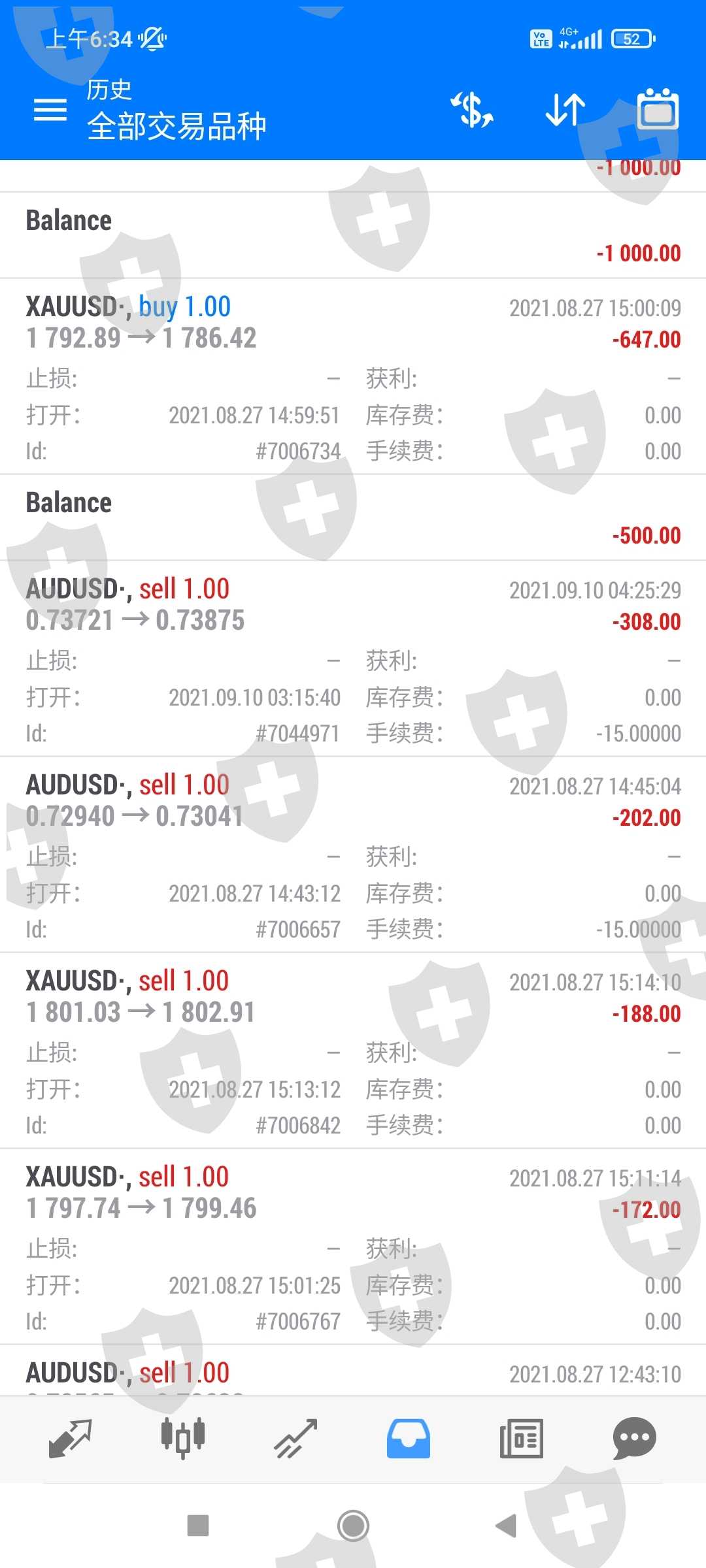Expand XAUUSD buy trade #7006734
706x1568 pixels.
[353, 376]
